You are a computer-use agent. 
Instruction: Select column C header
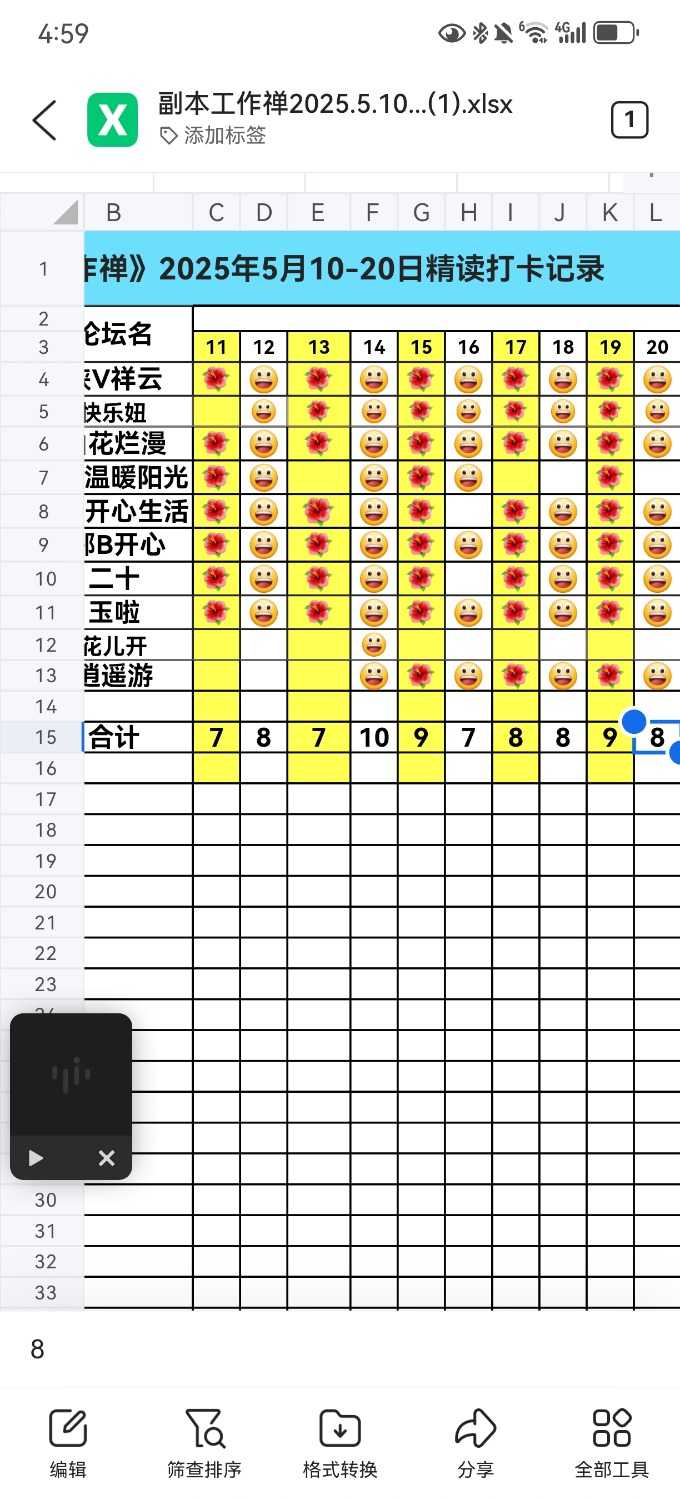coord(216,212)
